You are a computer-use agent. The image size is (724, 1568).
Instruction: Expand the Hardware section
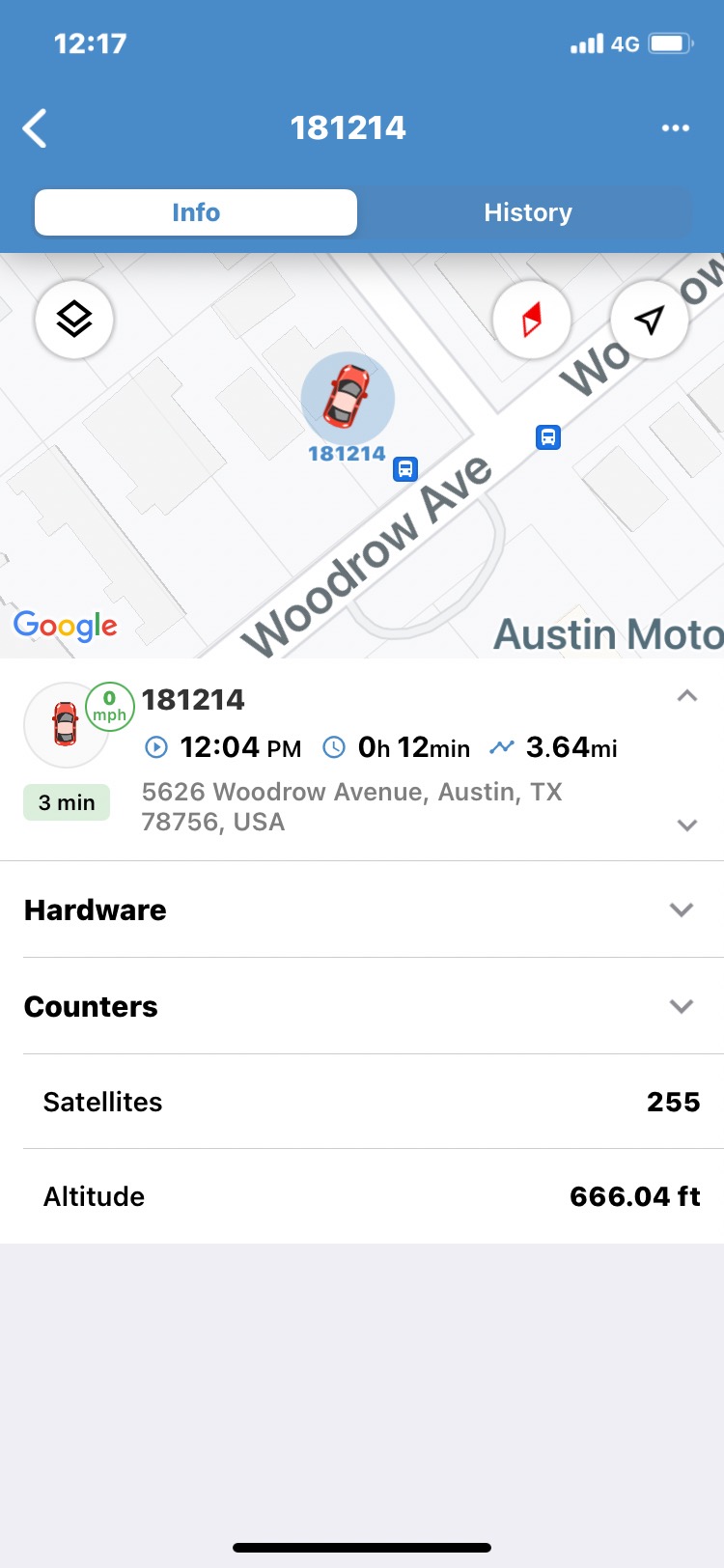682,910
